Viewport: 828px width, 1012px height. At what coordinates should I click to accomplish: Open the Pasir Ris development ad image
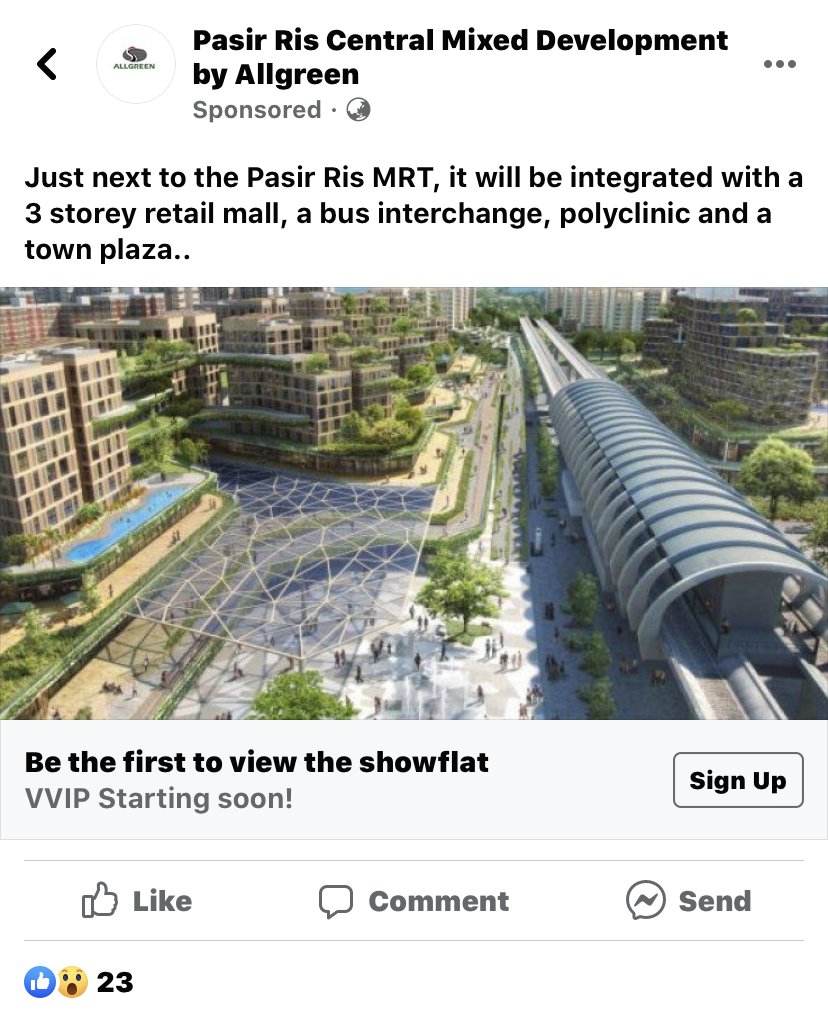[414, 503]
